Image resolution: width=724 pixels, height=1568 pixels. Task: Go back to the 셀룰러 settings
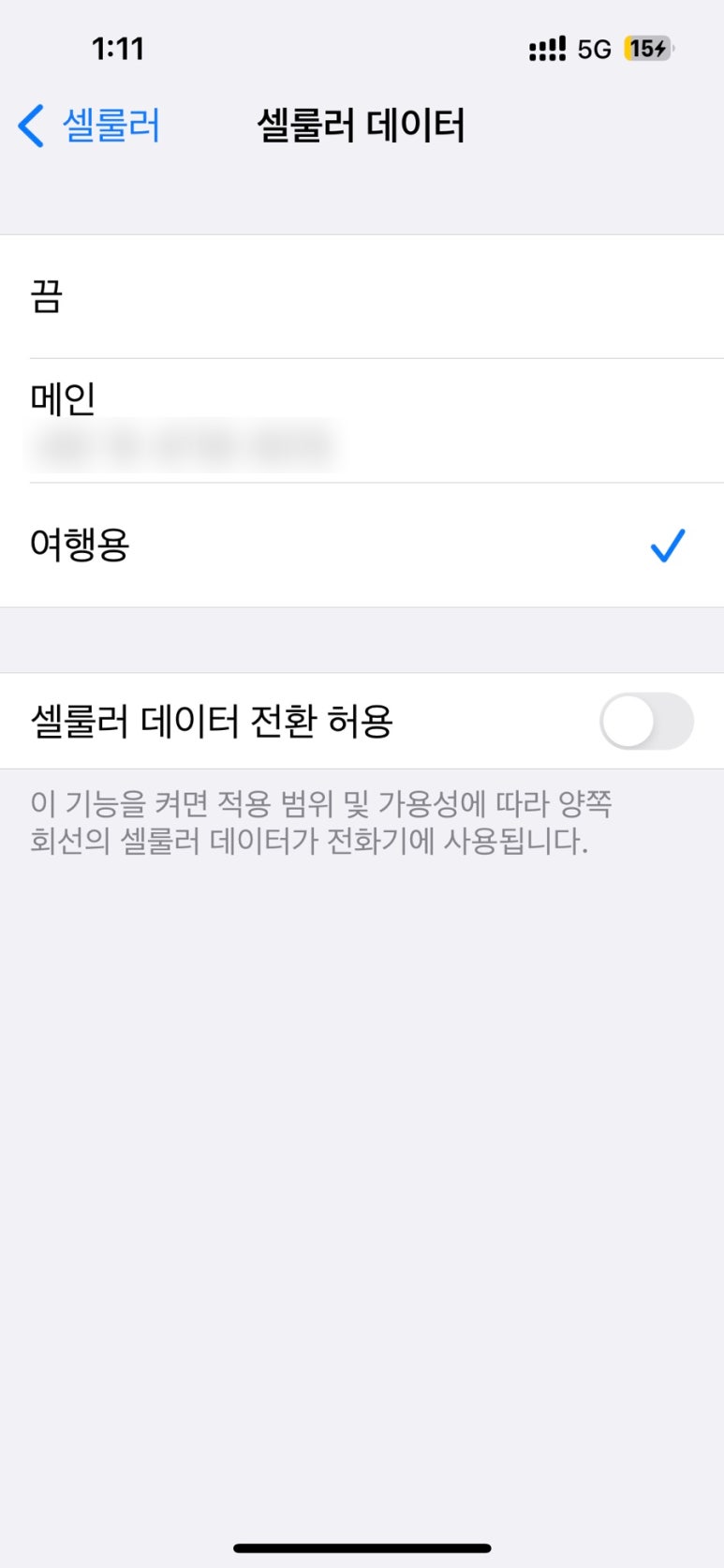click(89, 126)
